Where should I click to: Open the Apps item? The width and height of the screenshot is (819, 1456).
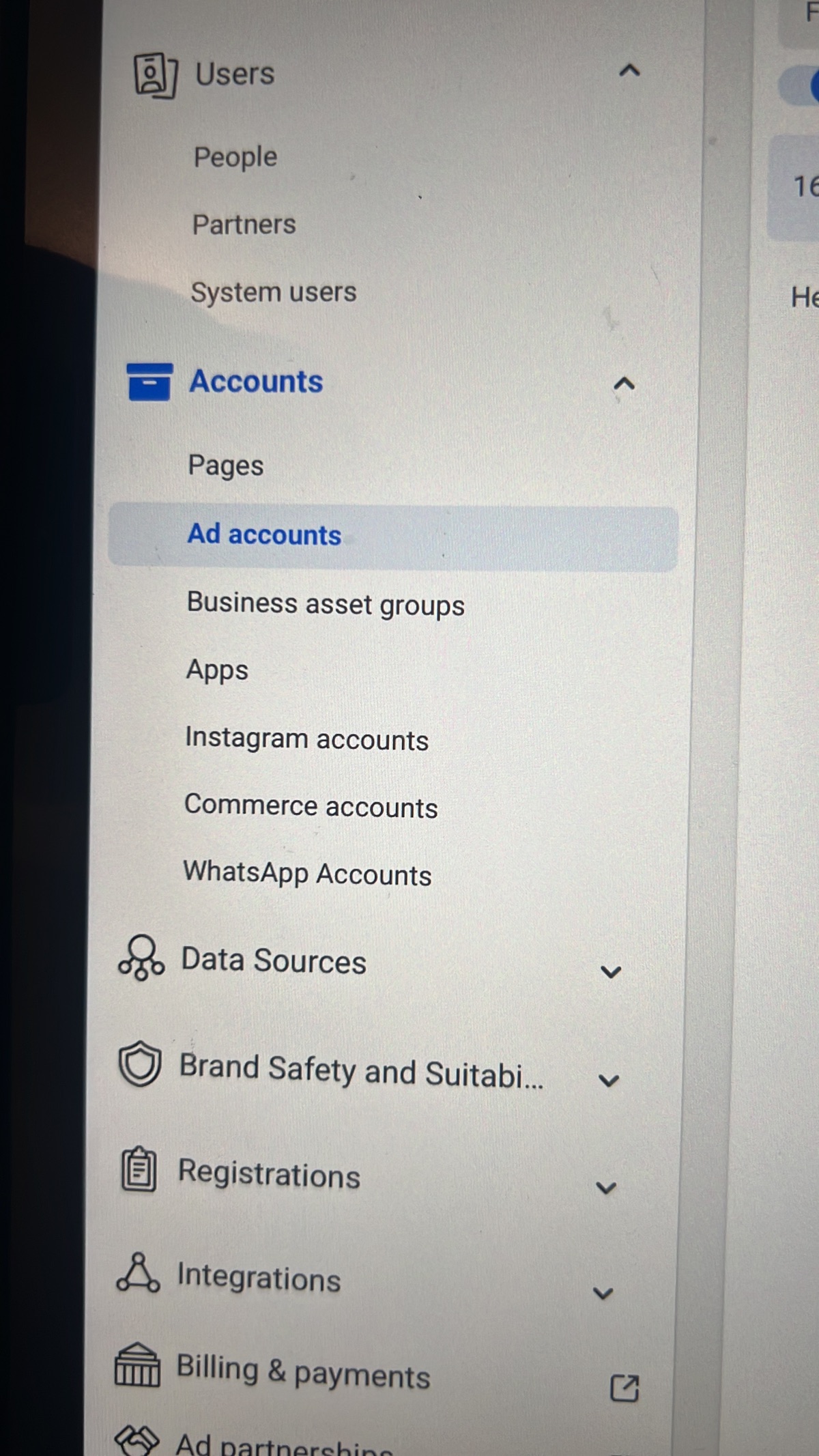(x=217, y=671)
